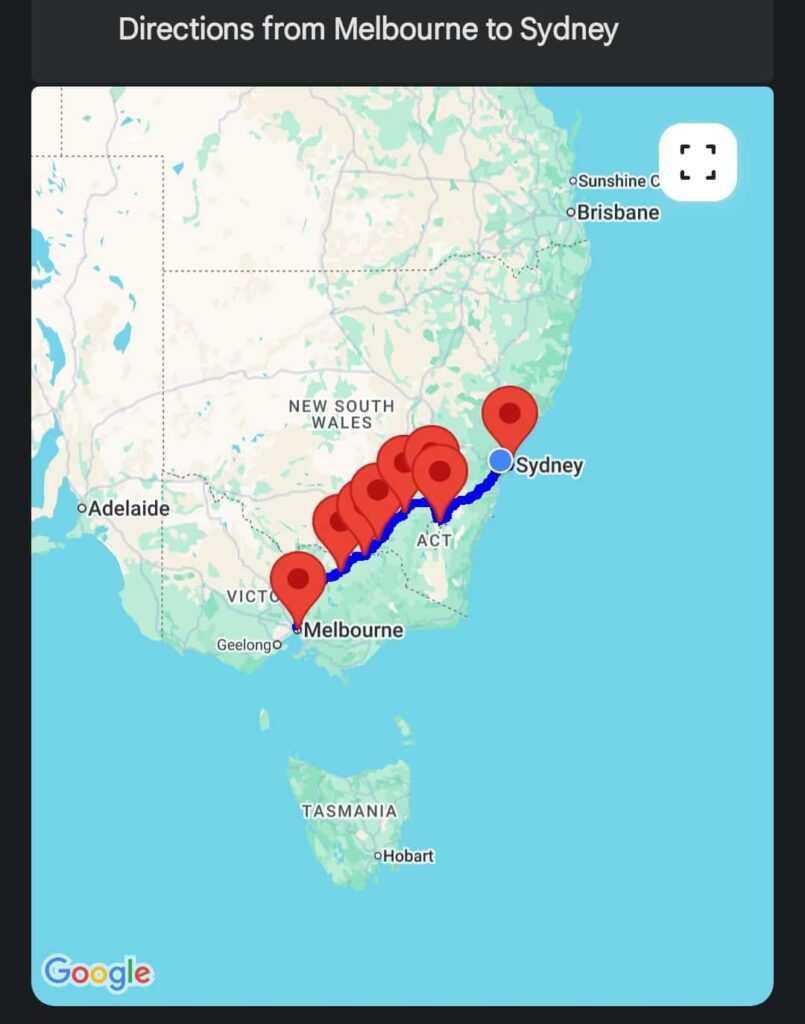Expand the map to fullscreen
This screenshot has height=1024, width=805.
coord(697,162)
